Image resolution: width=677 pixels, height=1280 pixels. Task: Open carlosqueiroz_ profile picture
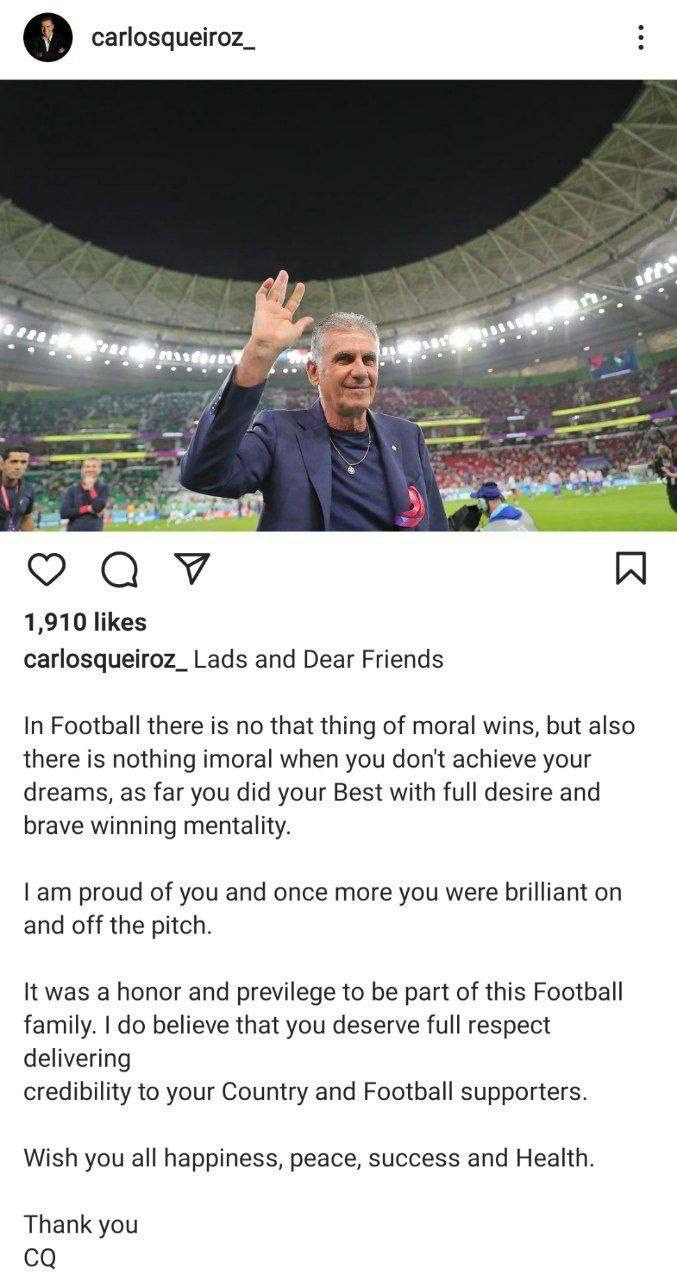tap(48, 38)
